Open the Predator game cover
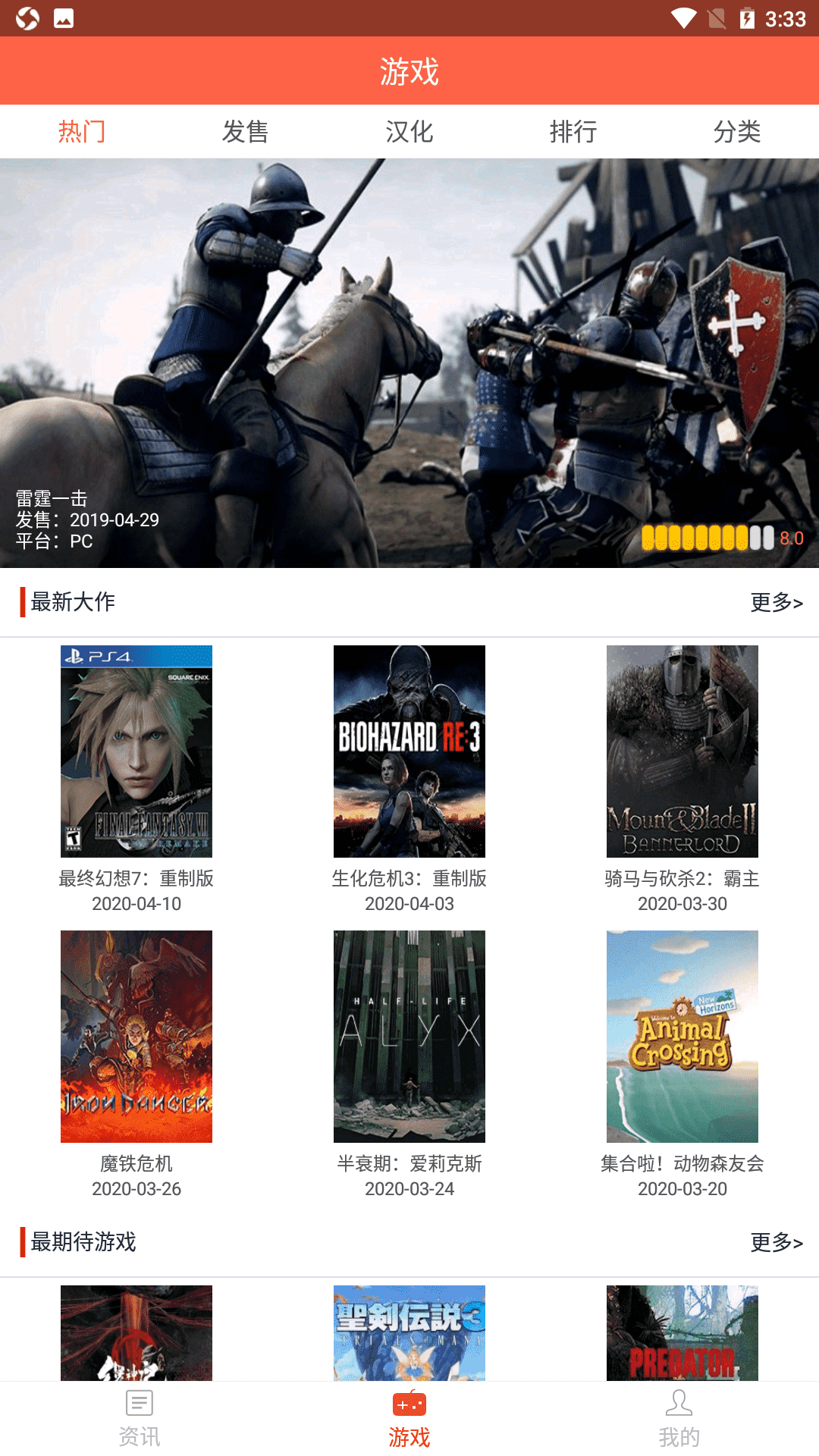Screen dimensions: 819x1456 tap(682, 1332)
